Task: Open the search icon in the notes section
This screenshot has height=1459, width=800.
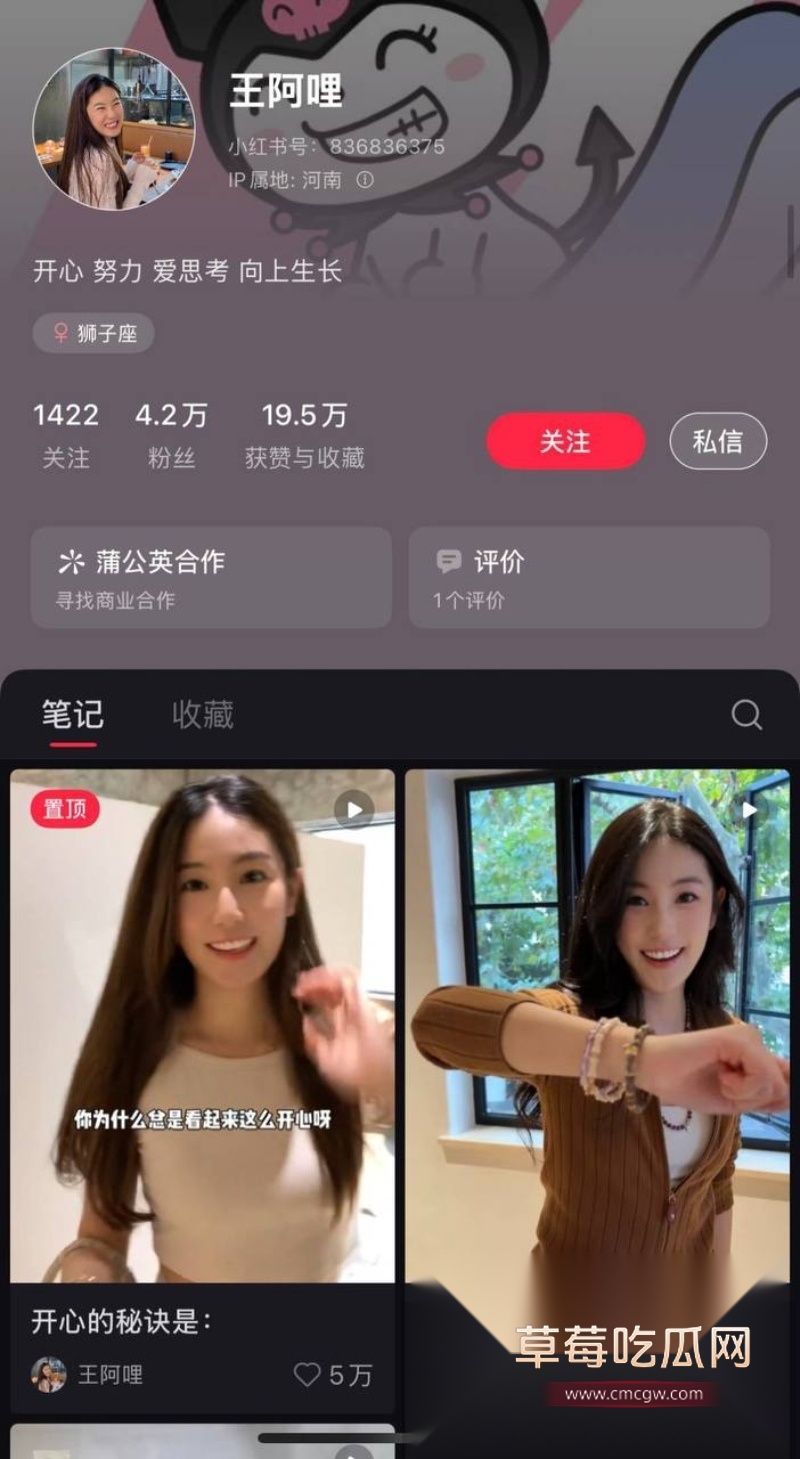Action: (x=744, y=715)
